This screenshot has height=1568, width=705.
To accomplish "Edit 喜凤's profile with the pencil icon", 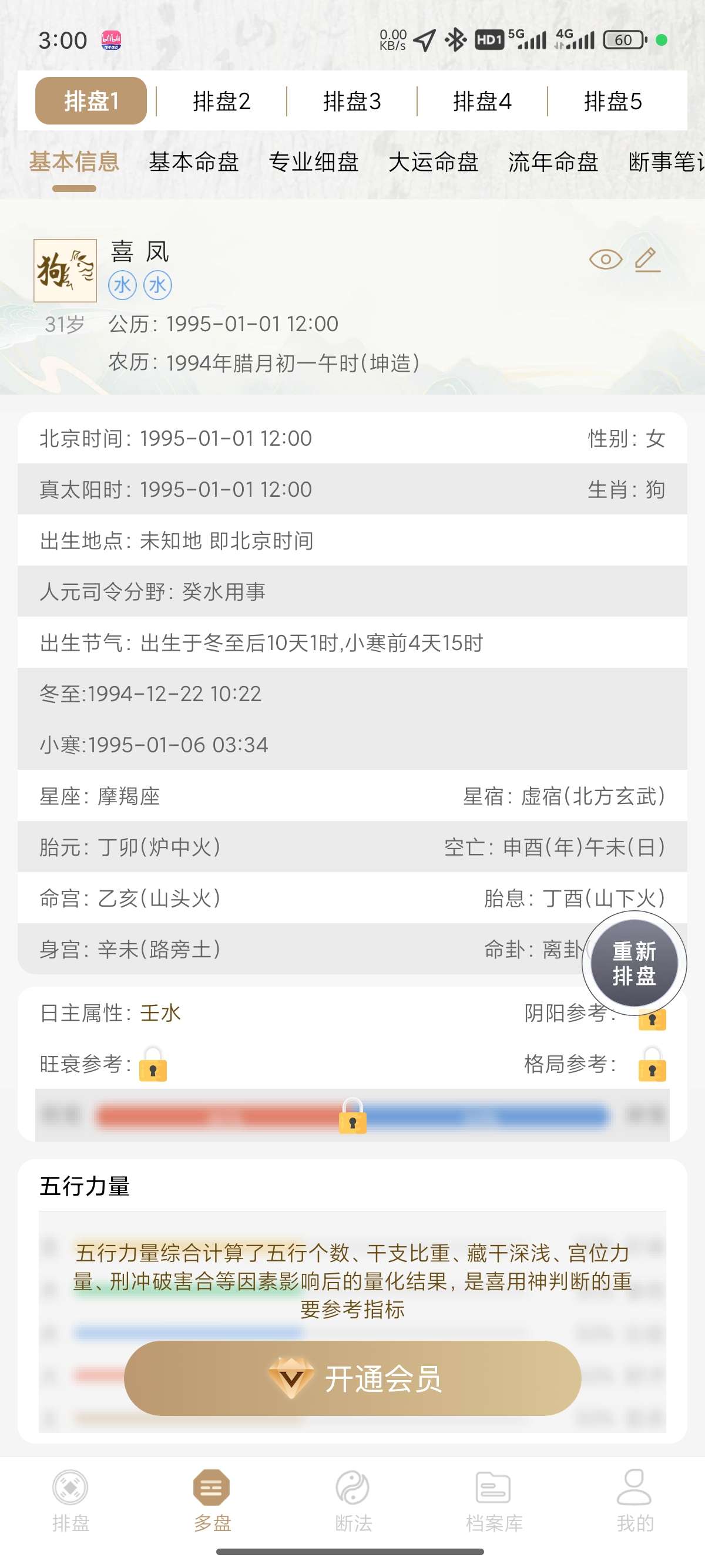I will point(647,260).
